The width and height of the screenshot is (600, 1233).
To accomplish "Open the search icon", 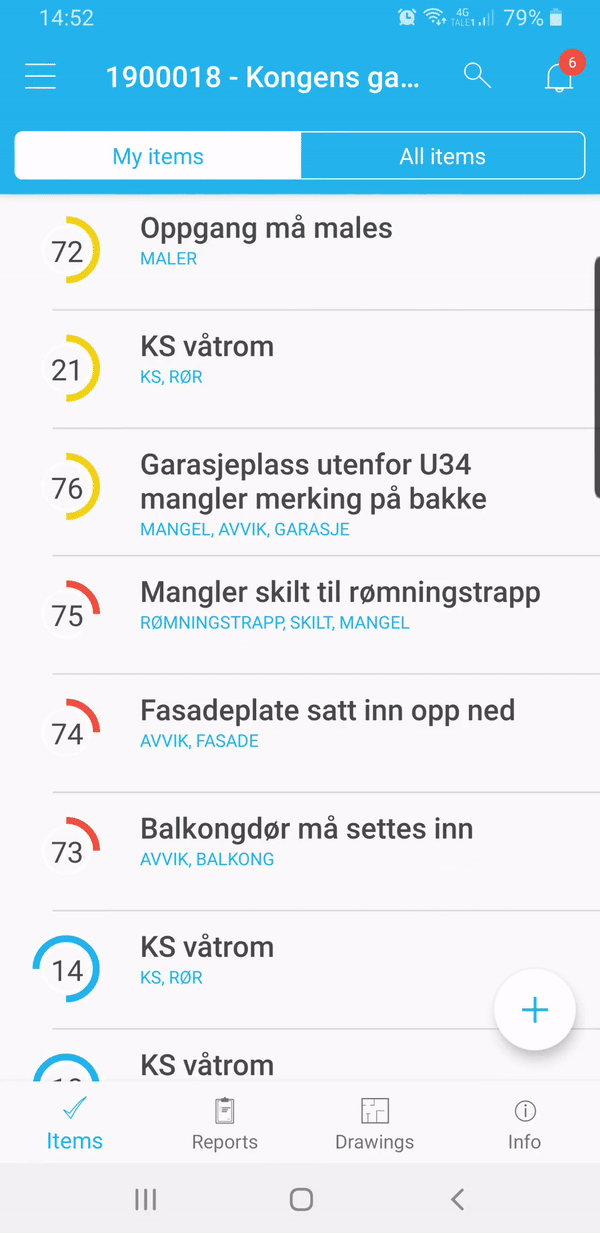I will 477,76.
